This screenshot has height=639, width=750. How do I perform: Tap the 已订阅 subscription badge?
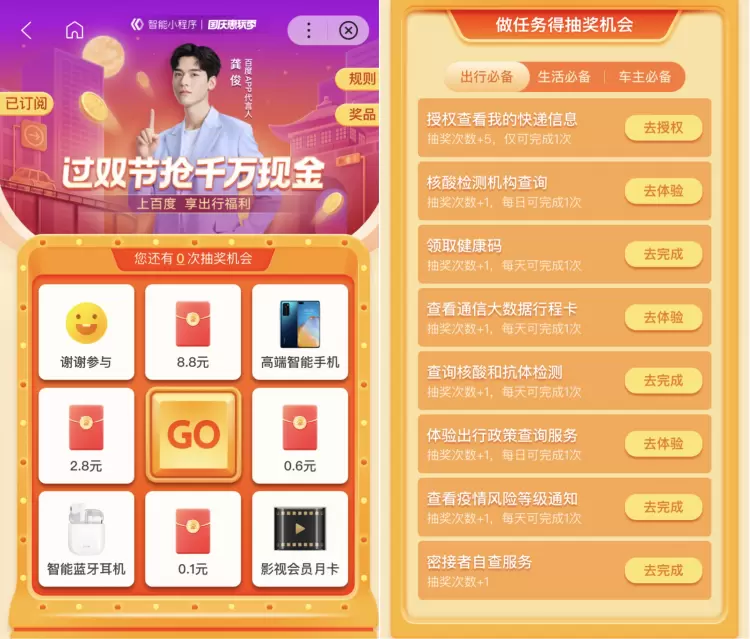(x=23, y=103)
